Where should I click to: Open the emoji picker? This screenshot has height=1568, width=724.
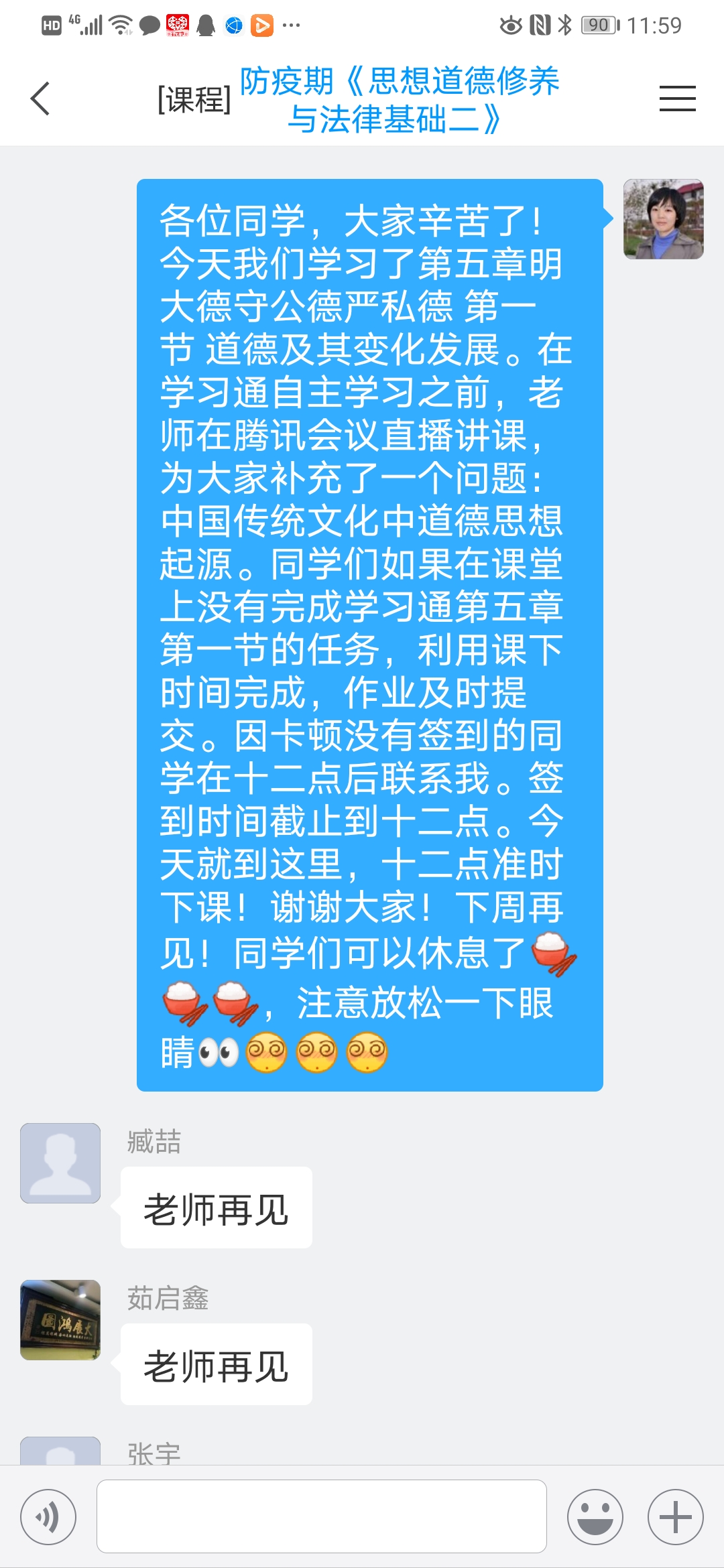click(x=595, y=1517)
